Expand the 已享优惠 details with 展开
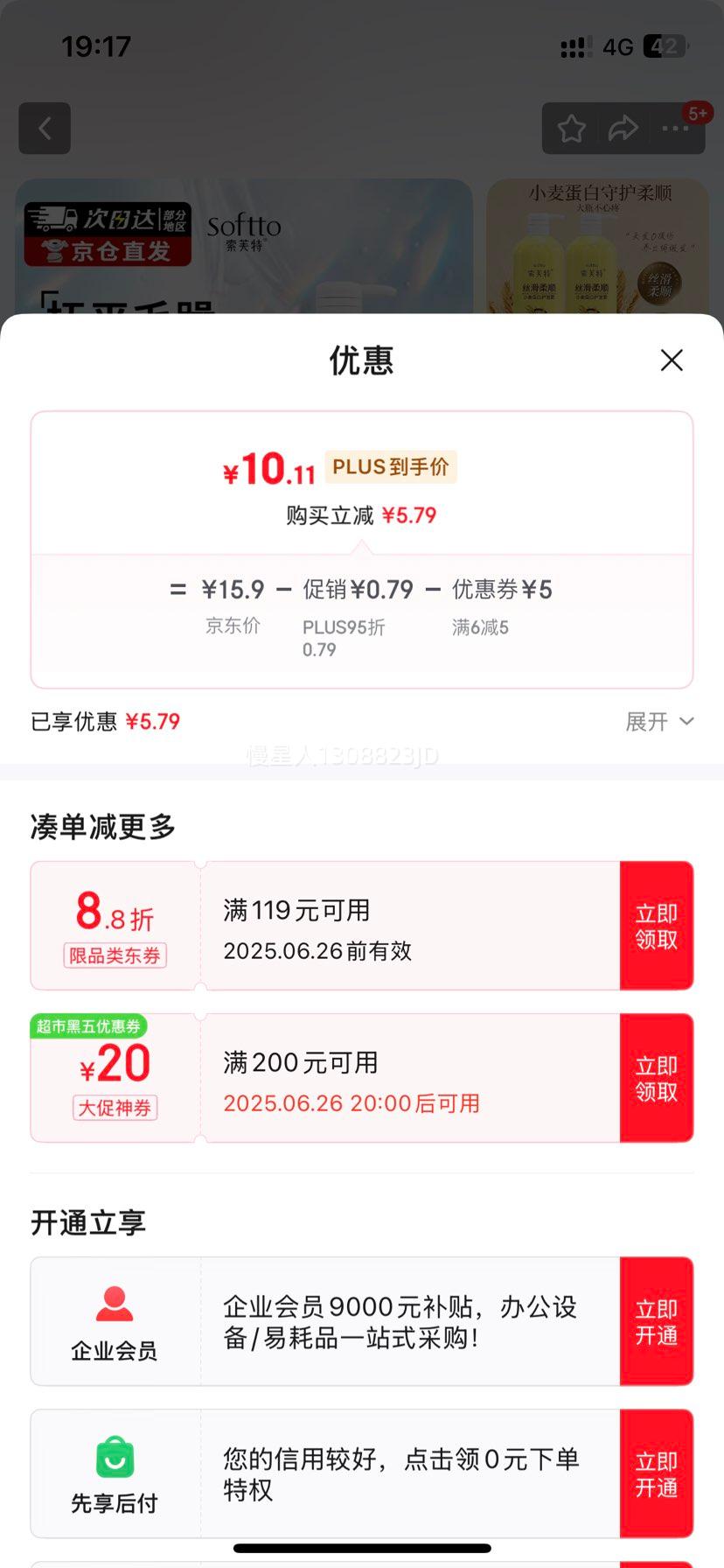 point(659,722)
